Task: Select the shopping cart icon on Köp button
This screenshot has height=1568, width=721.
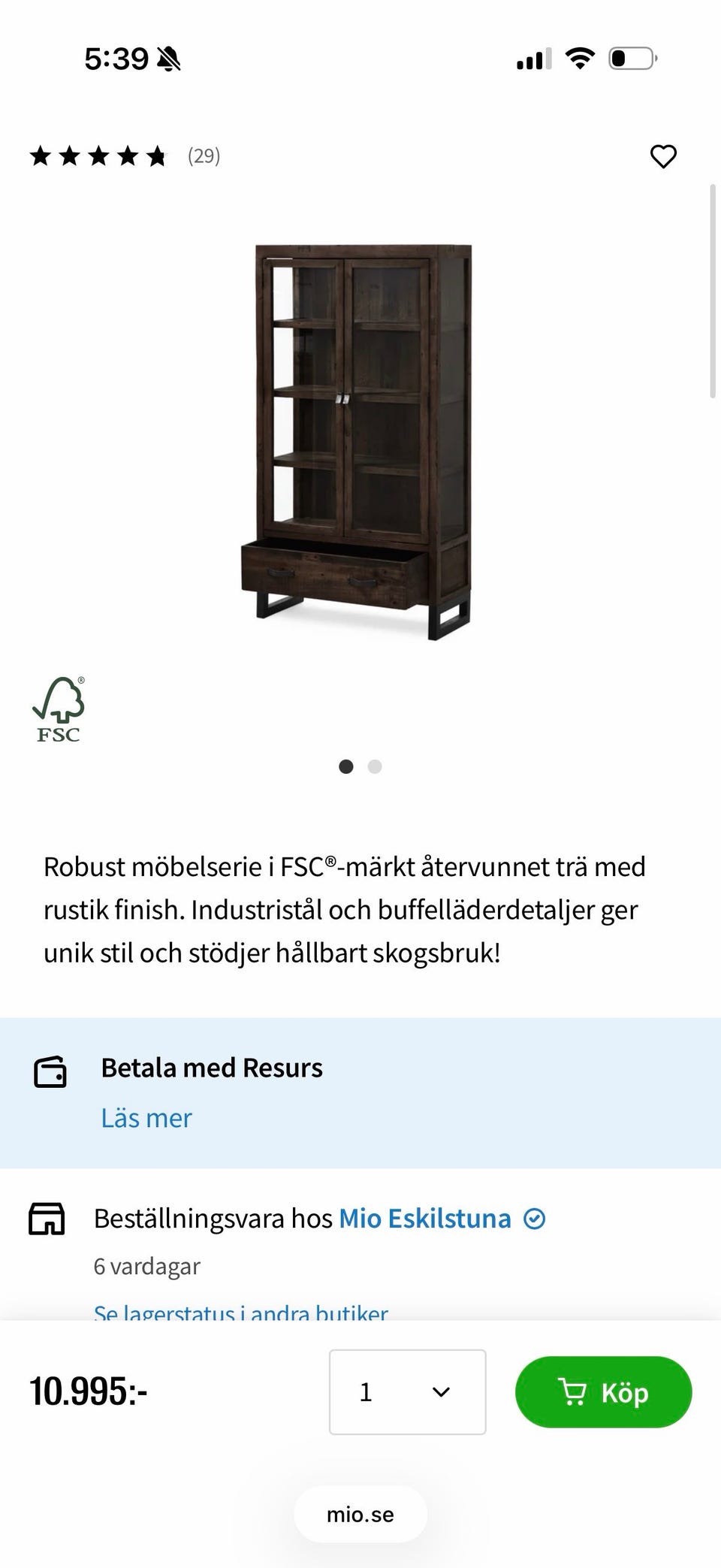Action: pyautogui.click(x=574, y=1391)
